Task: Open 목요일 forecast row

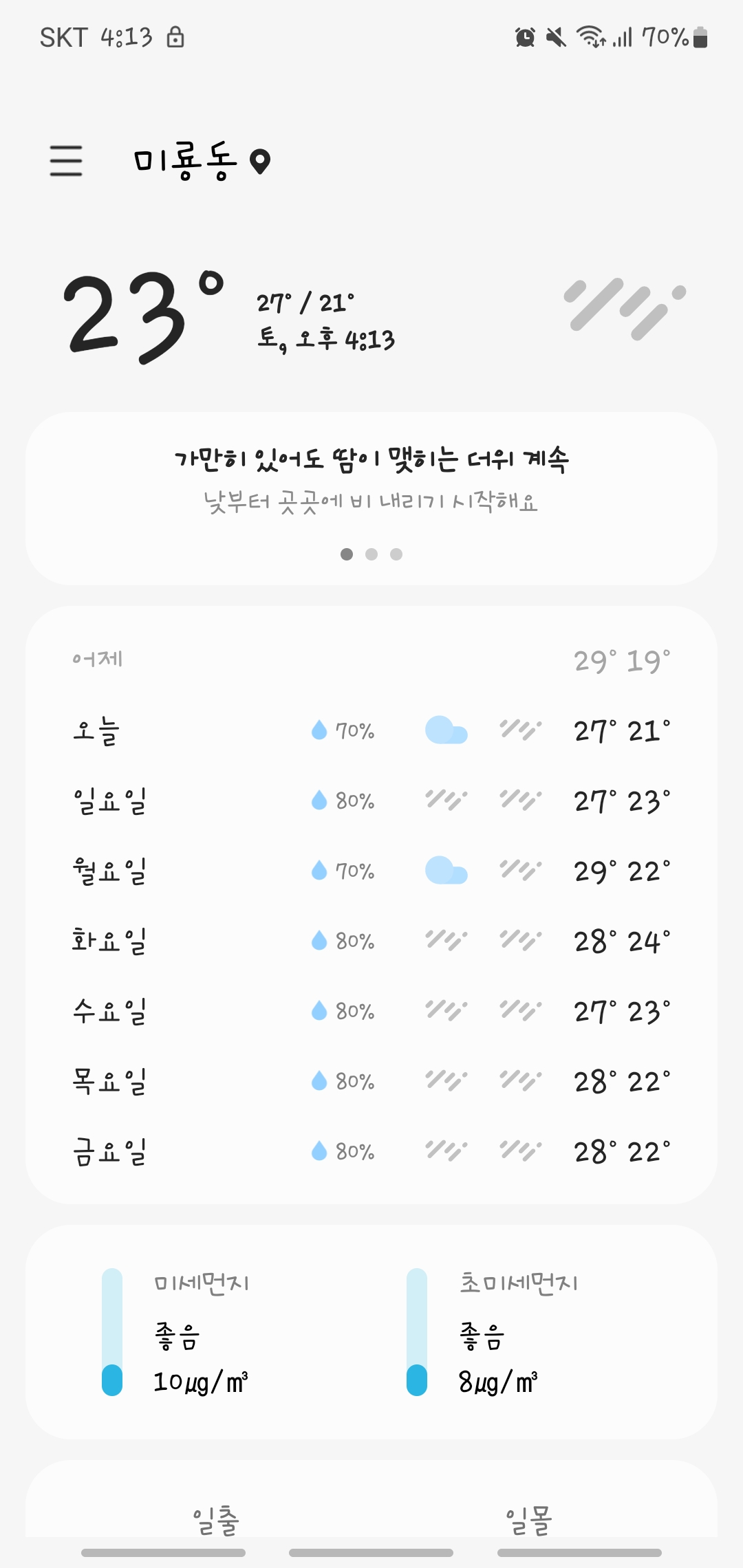Action: click(371, 1081)
